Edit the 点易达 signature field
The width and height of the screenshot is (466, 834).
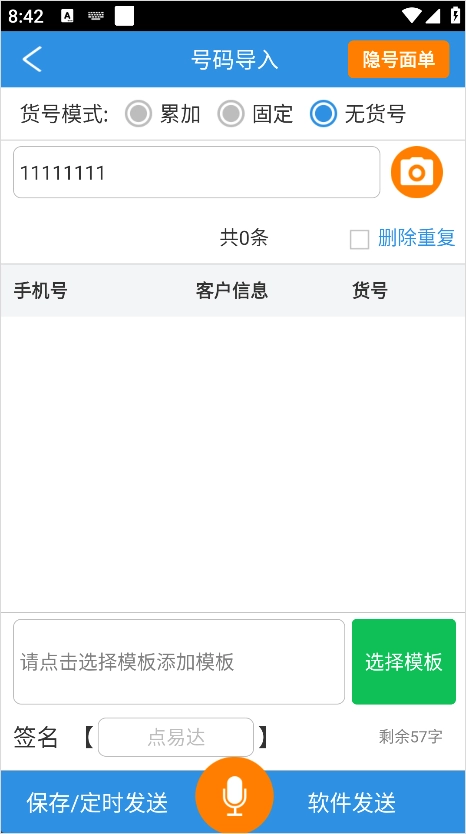point(176,737)
